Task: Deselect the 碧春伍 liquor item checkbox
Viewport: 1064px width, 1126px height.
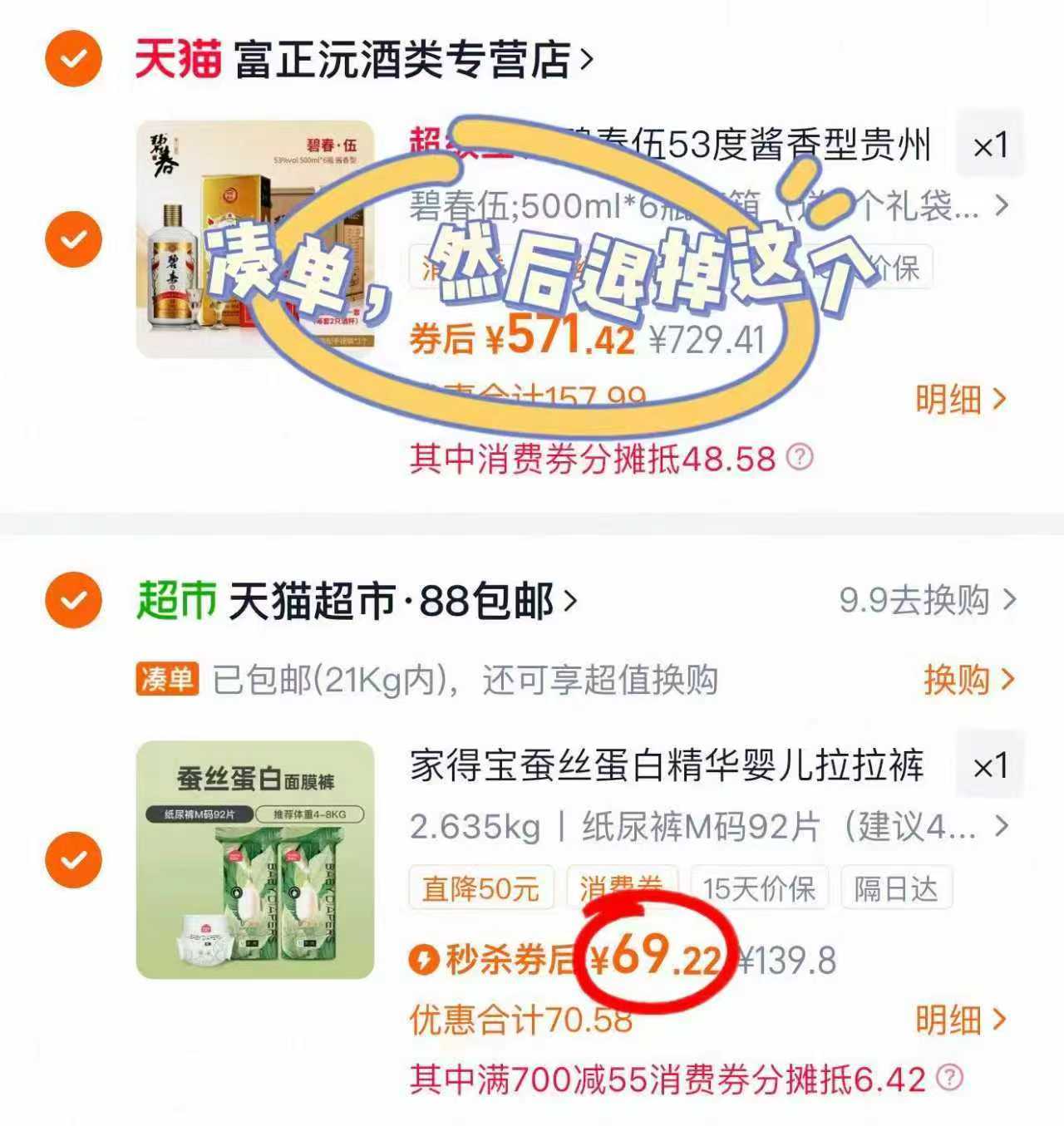Action: [73, 239]
